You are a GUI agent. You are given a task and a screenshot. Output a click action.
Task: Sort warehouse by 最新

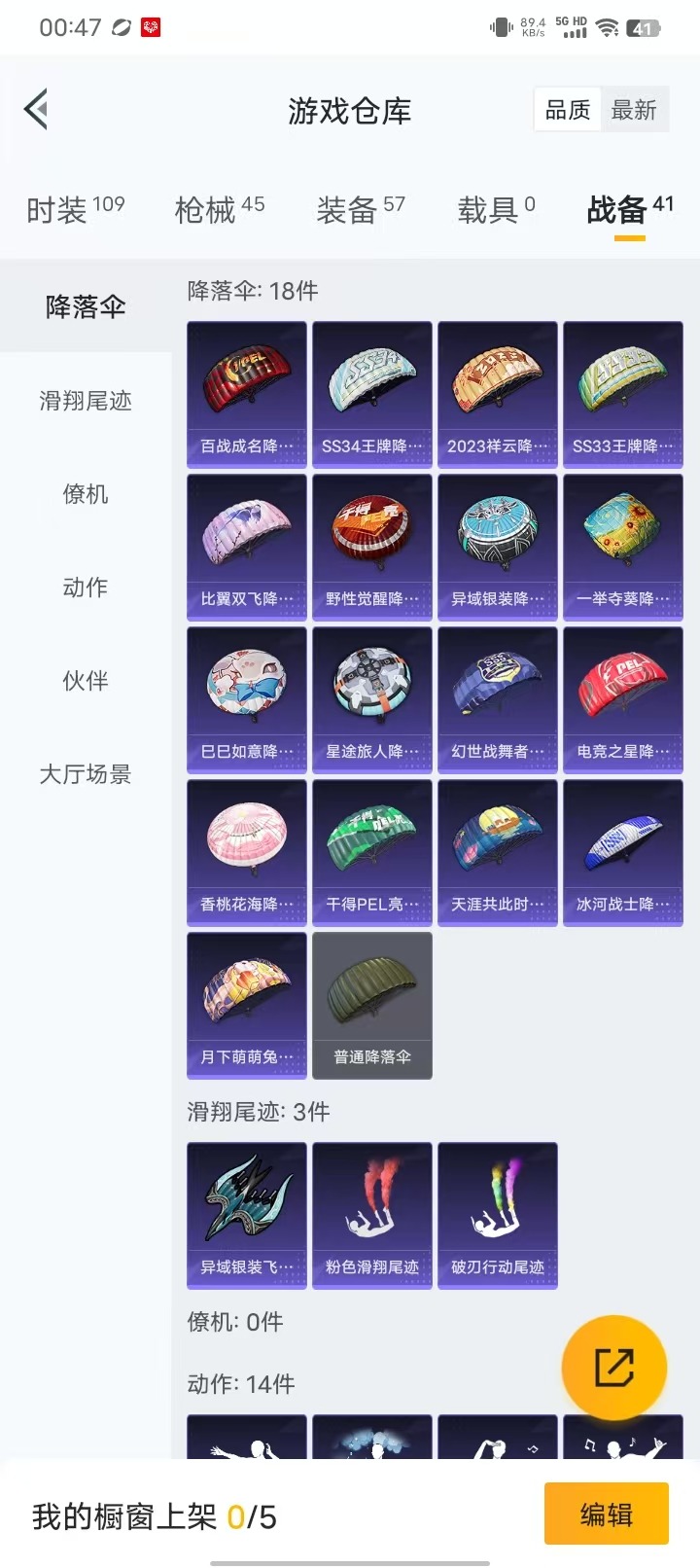634,111
